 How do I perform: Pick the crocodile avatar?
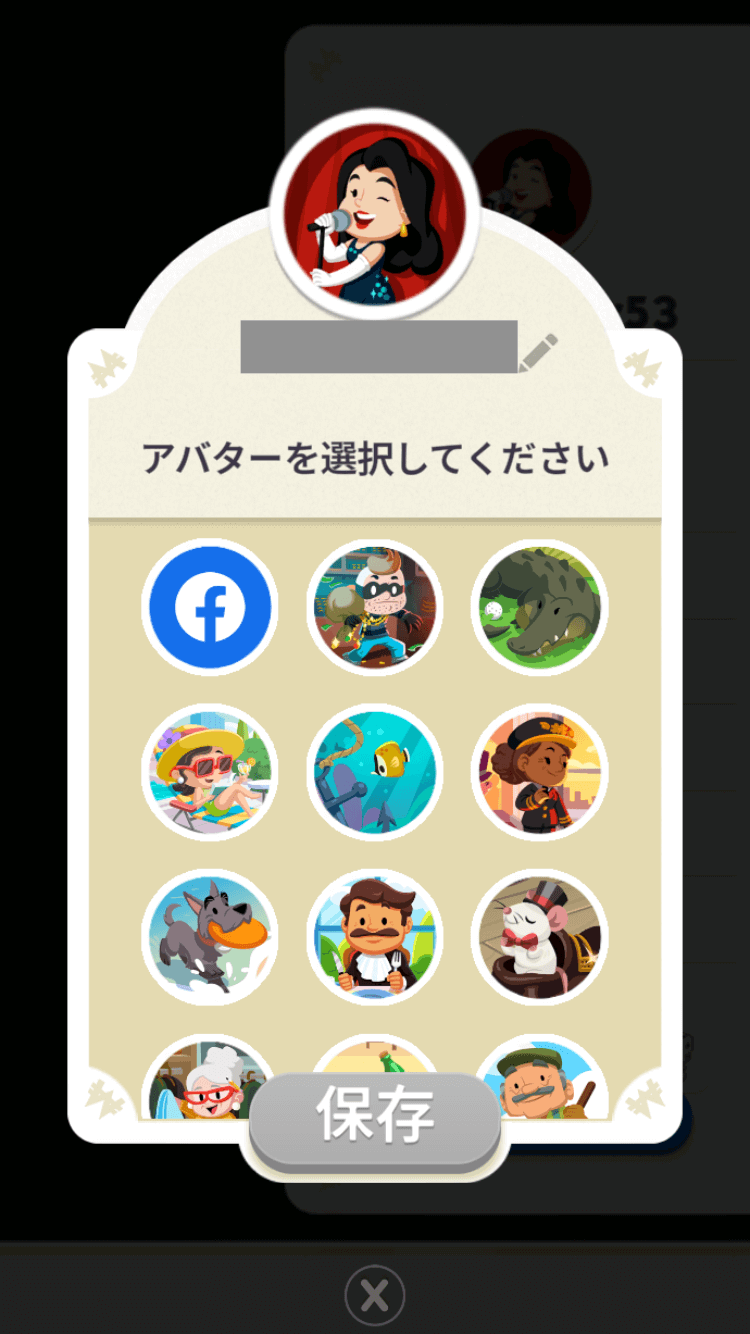pos(540,607)
